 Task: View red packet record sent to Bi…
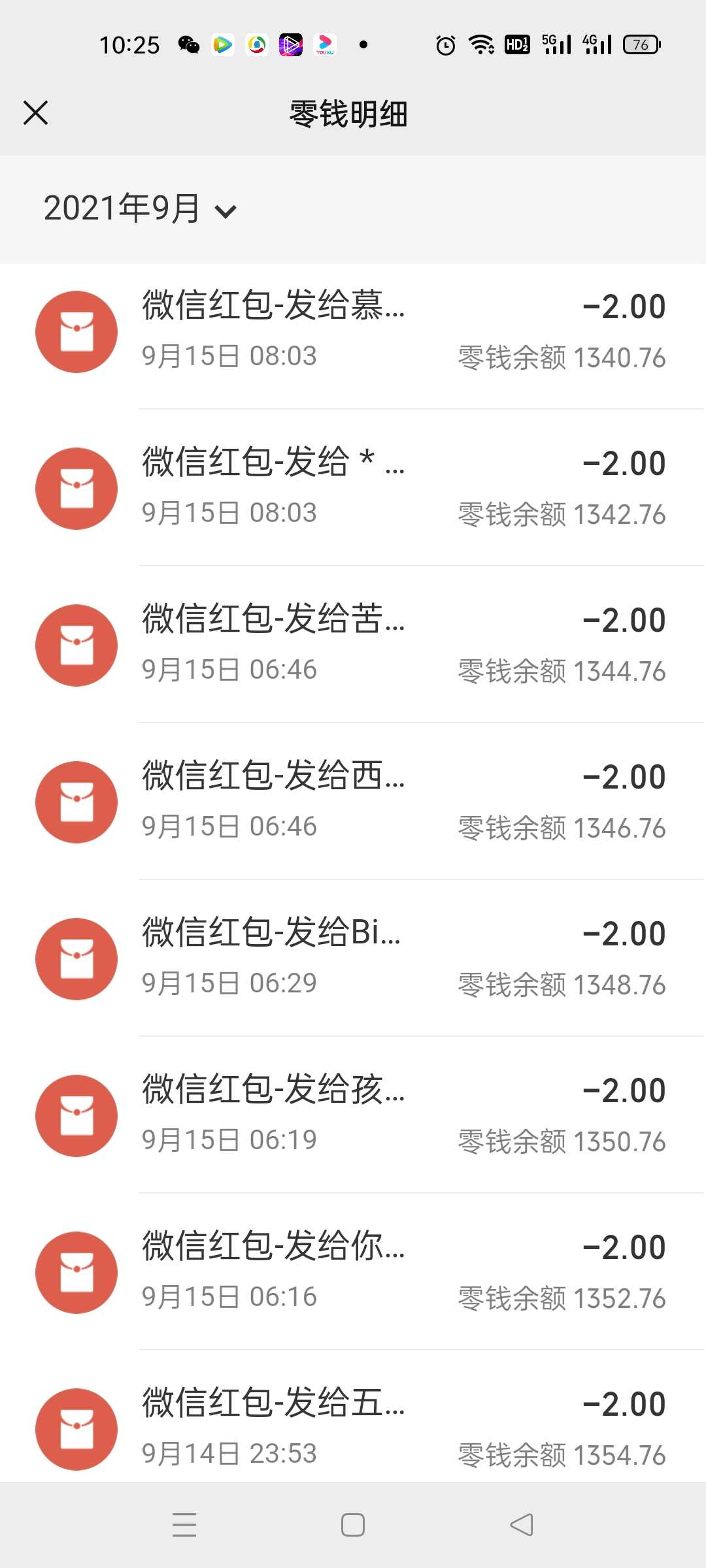(x=353, y=958)
